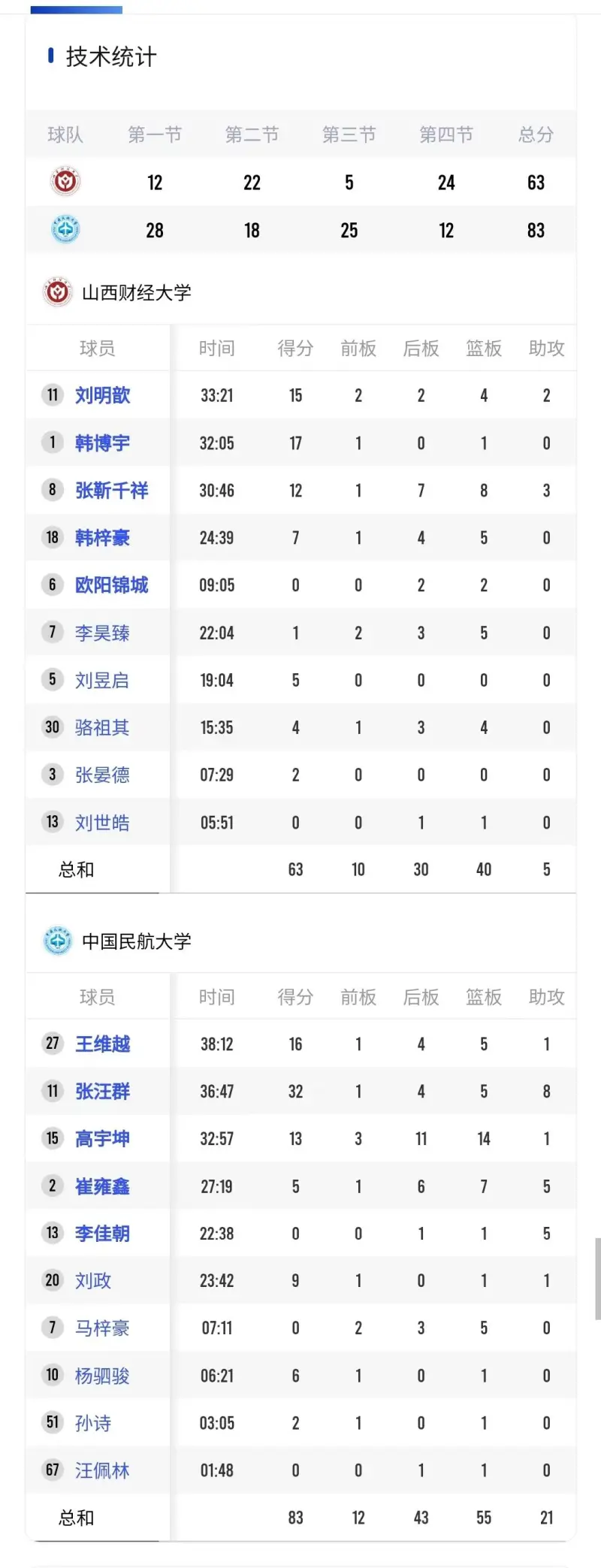
Task: Open player 刘明歆's profile
Action: tap(102, 395)
